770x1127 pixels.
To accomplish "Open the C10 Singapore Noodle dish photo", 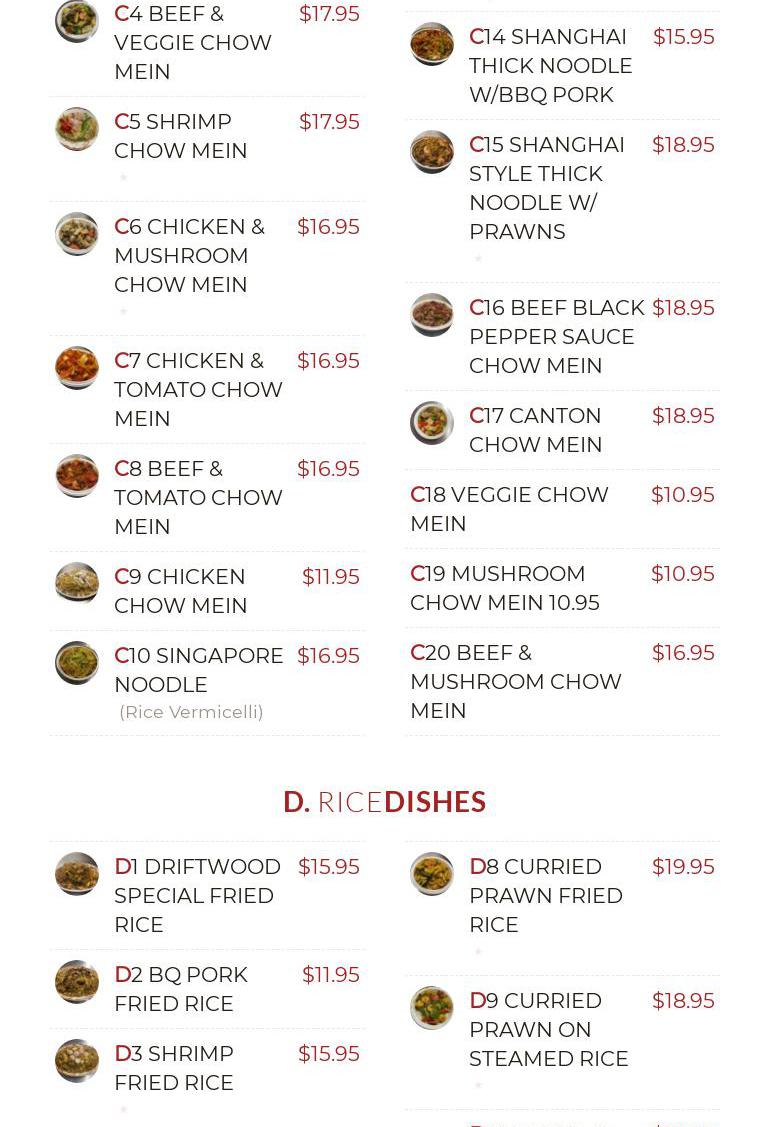I will click(77, 663).
